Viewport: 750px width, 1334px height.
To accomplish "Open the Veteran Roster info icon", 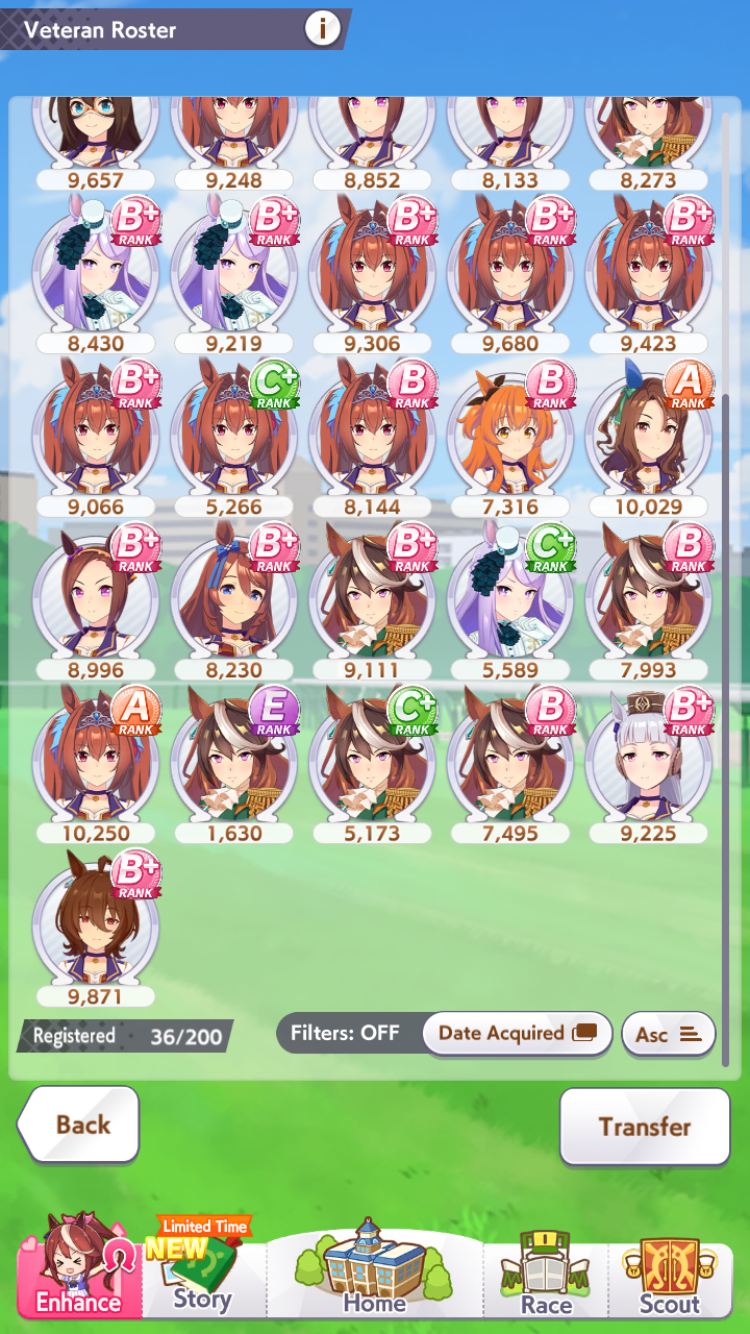I will tap(322, 28).
